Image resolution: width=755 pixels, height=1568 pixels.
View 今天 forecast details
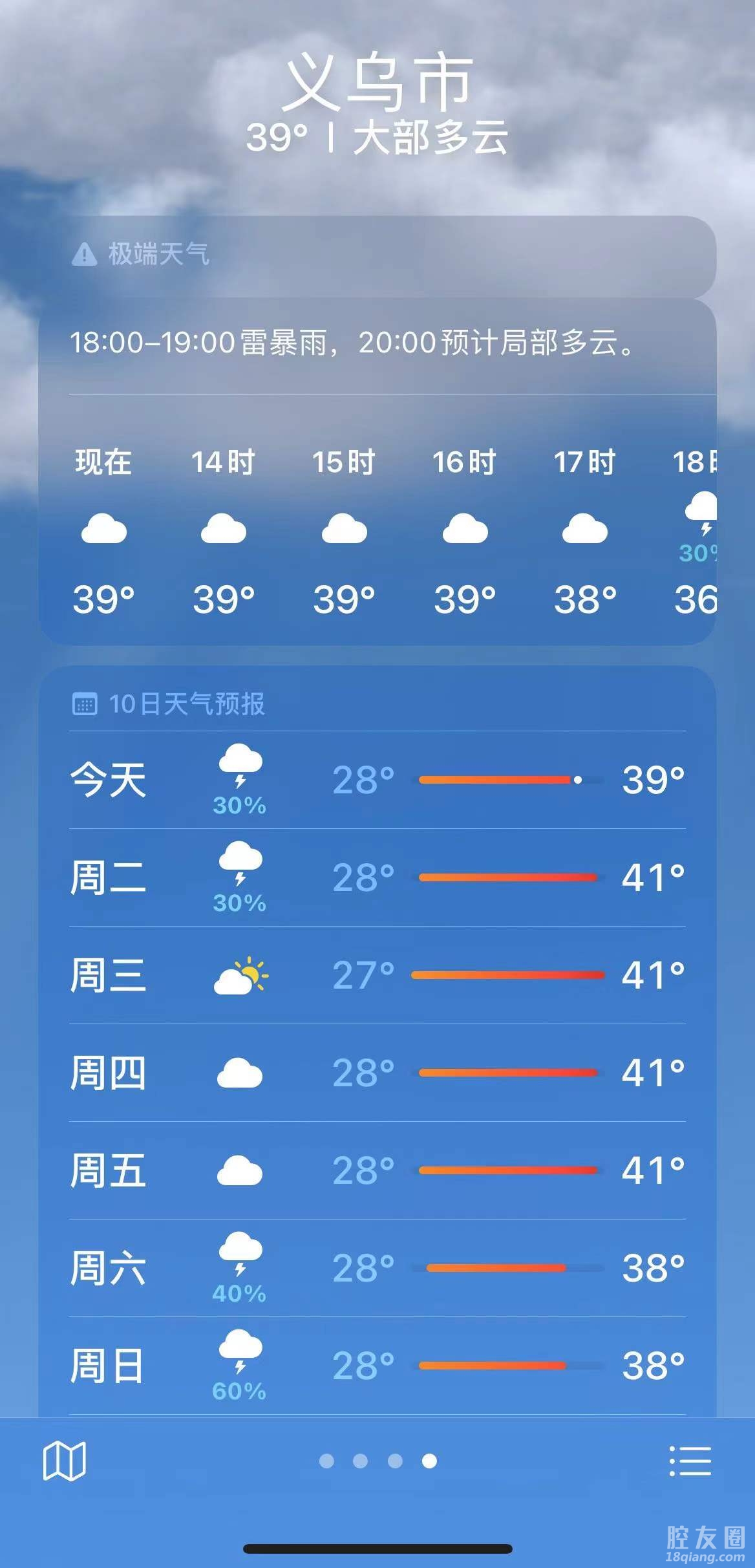point(377,780)
